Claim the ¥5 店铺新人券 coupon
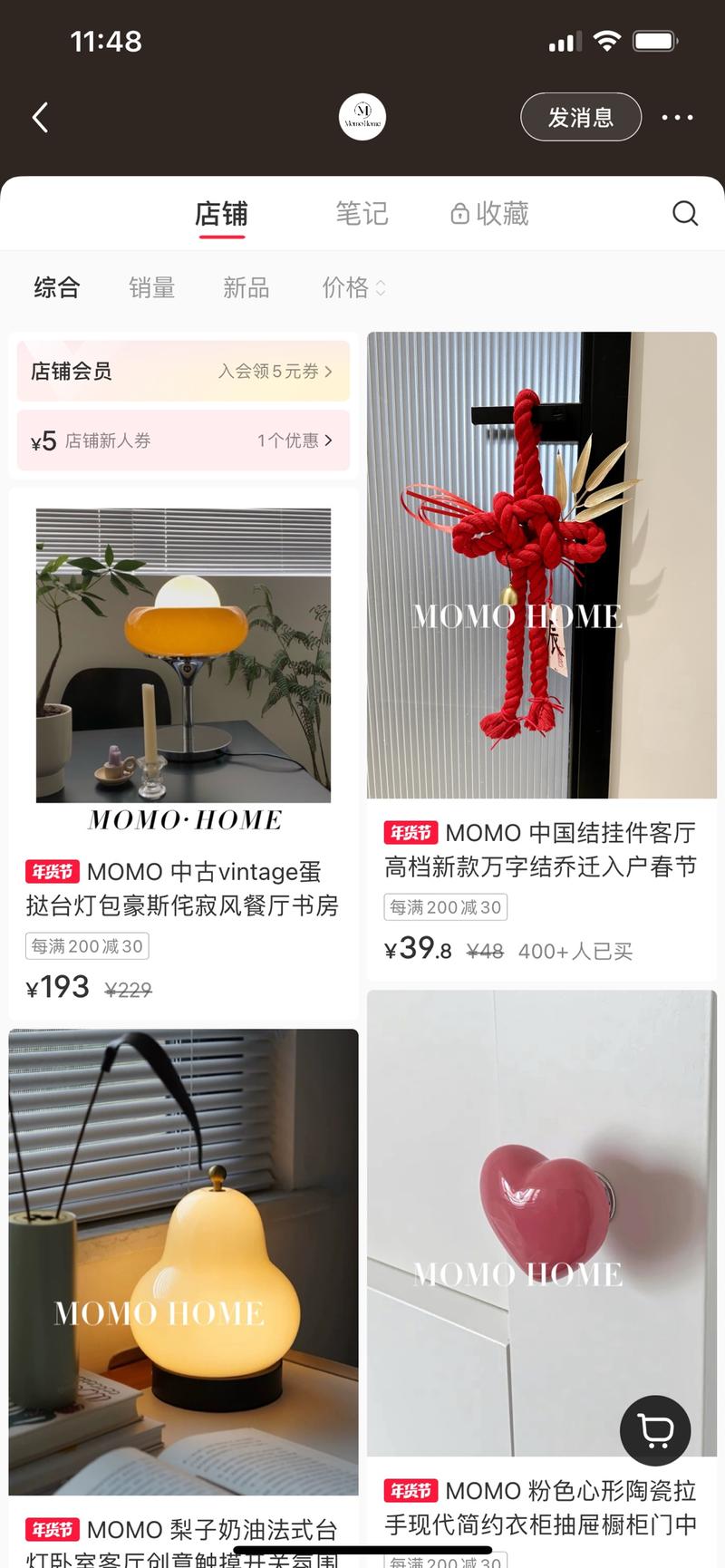 pos(183,440)
